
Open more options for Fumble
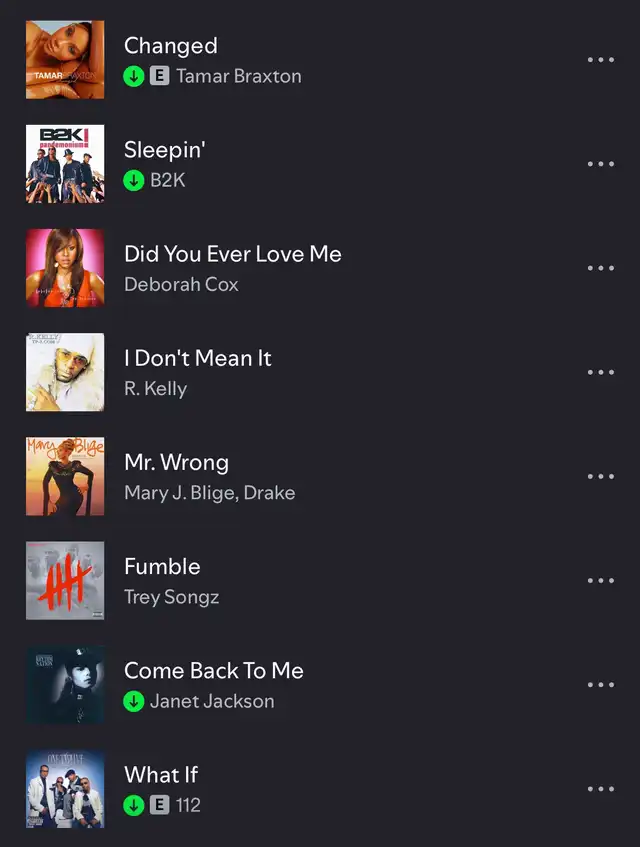coord(600,580)
